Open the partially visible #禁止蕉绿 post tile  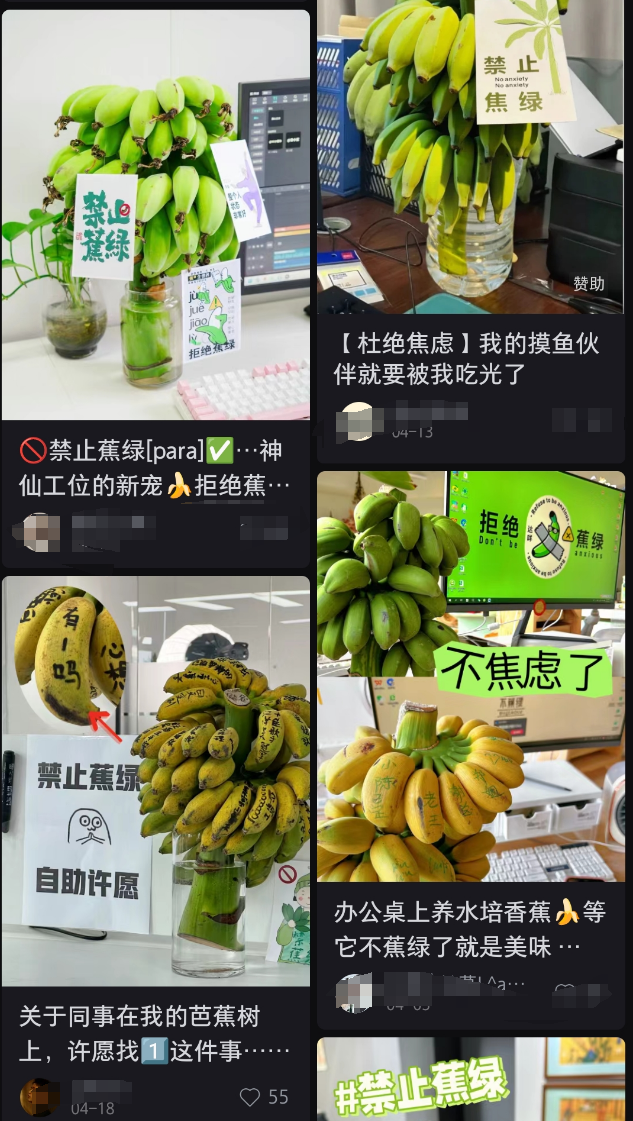470,1080
